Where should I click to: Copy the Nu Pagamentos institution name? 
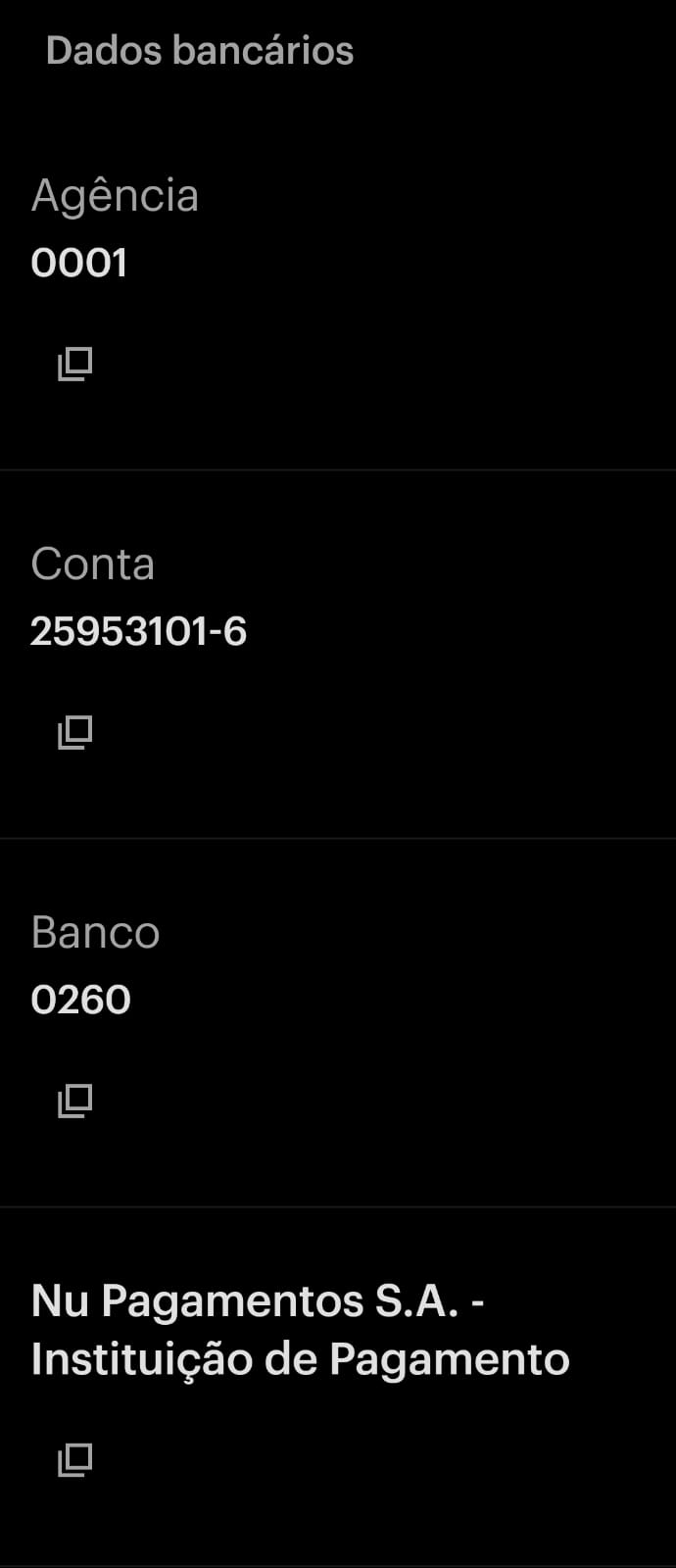[x=74, y=1459]
